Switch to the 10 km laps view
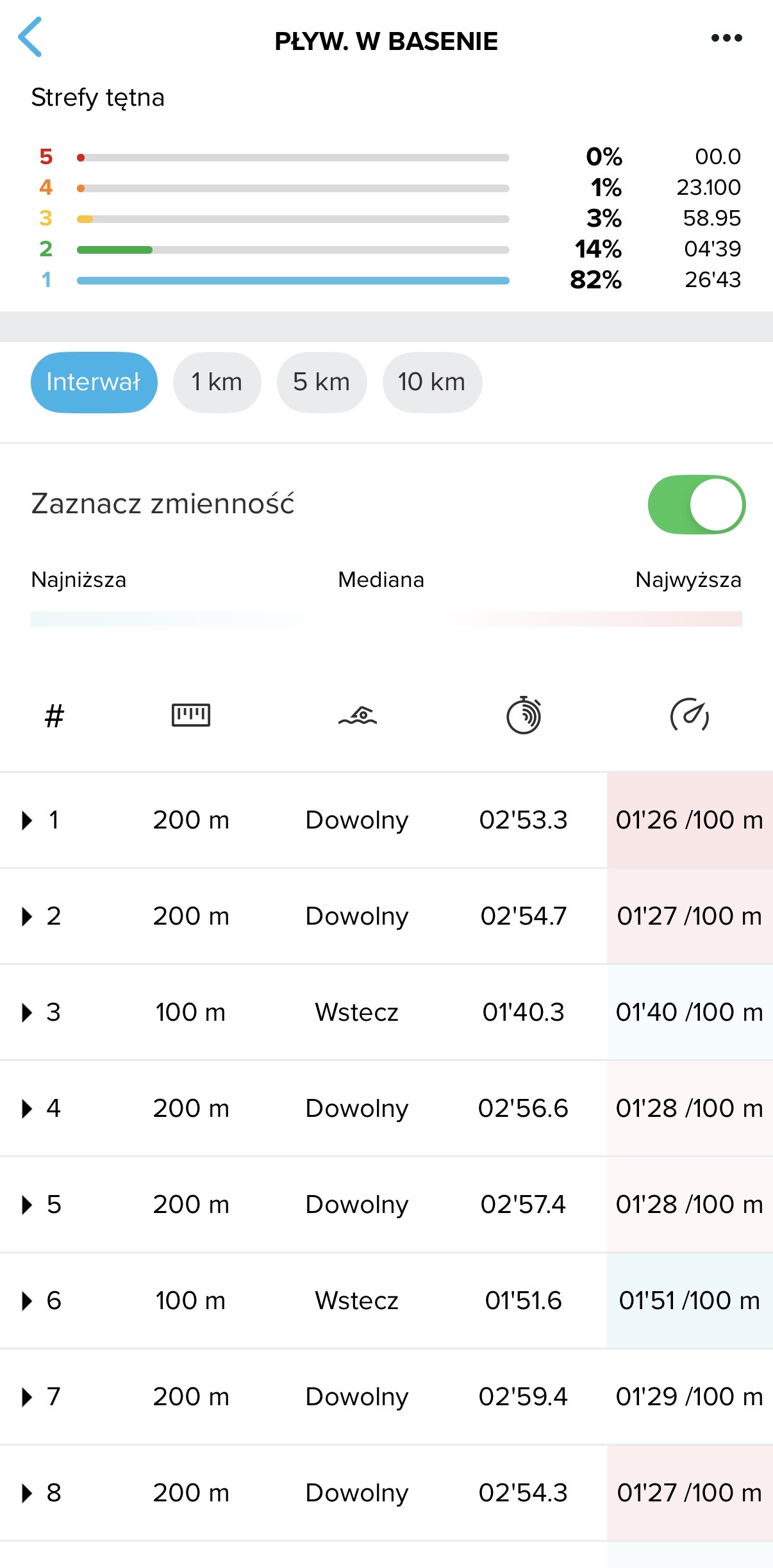This screenshot has width=773, height=1568. pos(431,382)
